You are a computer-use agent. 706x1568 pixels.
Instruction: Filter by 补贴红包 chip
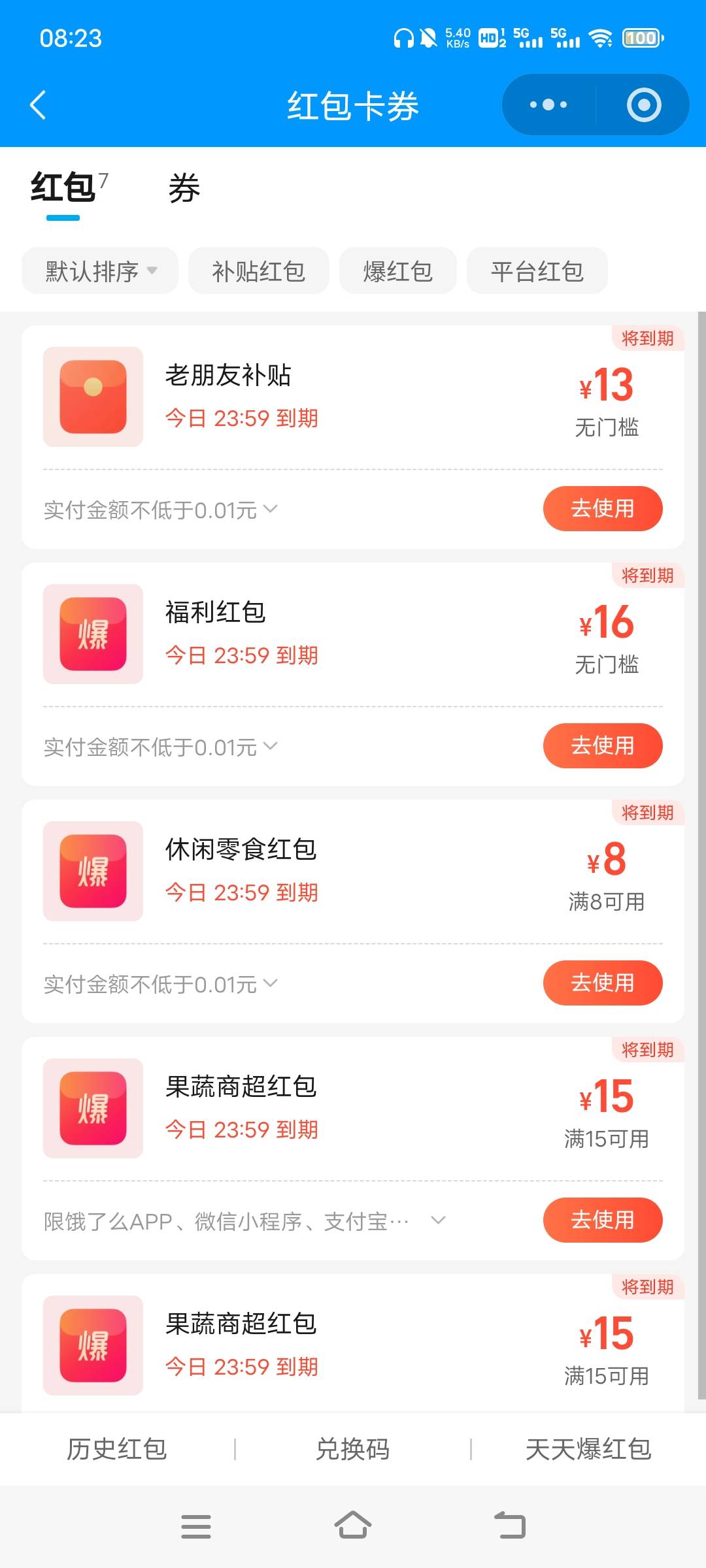(258, 271)
